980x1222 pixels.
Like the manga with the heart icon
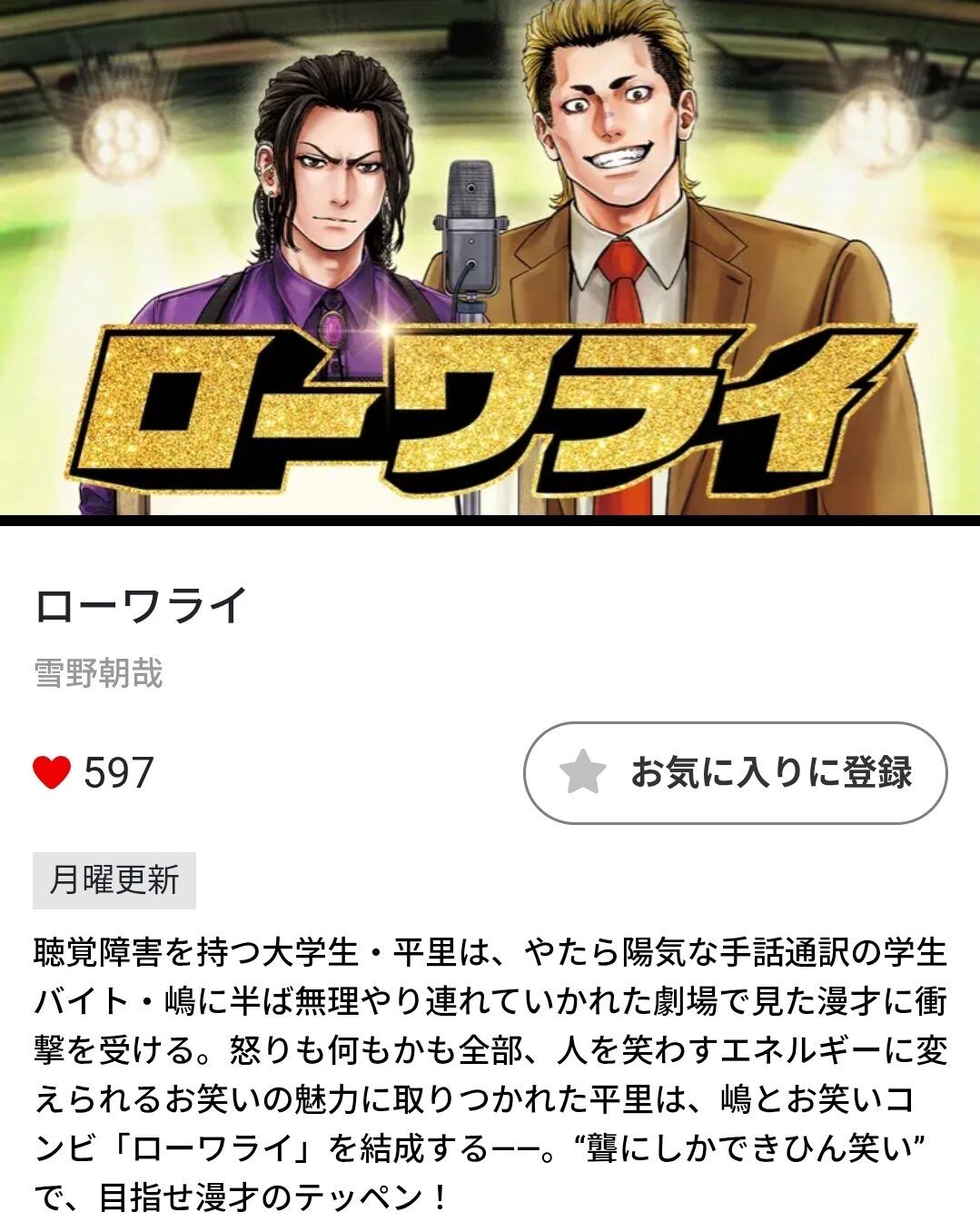52,773
